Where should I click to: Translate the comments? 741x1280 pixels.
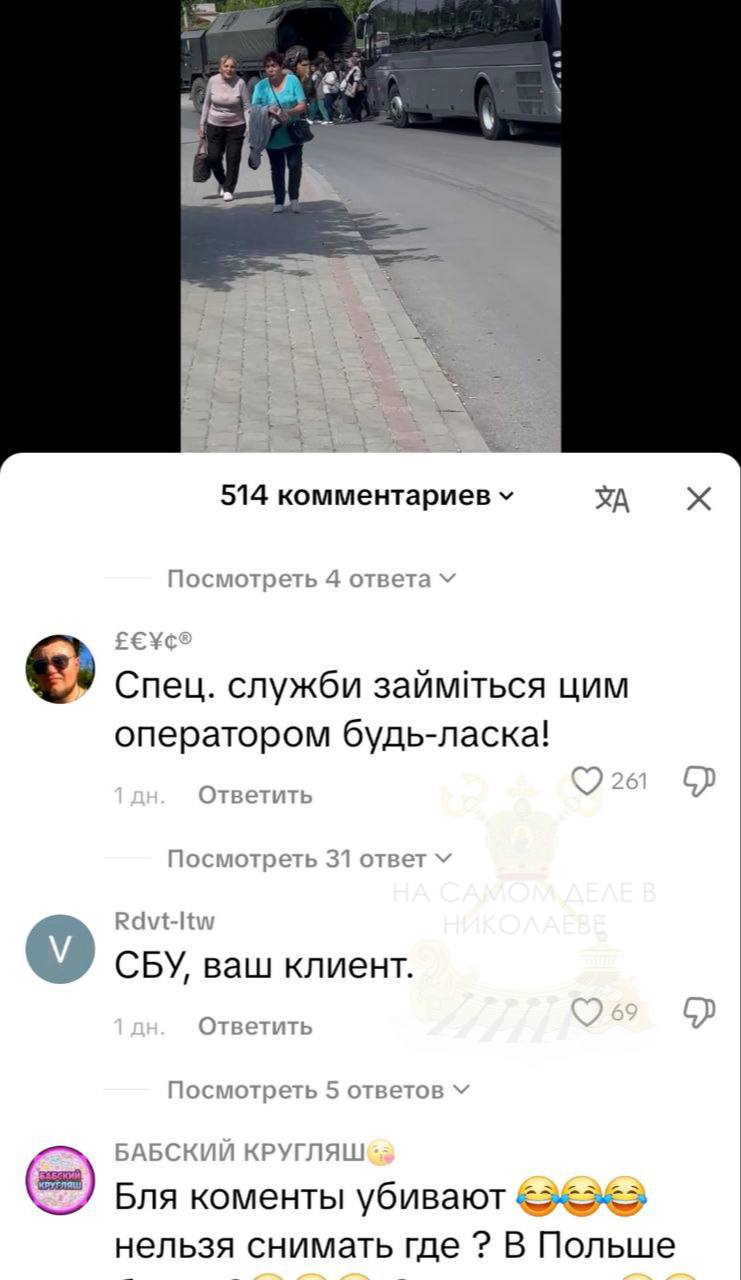tap(612, 498)
